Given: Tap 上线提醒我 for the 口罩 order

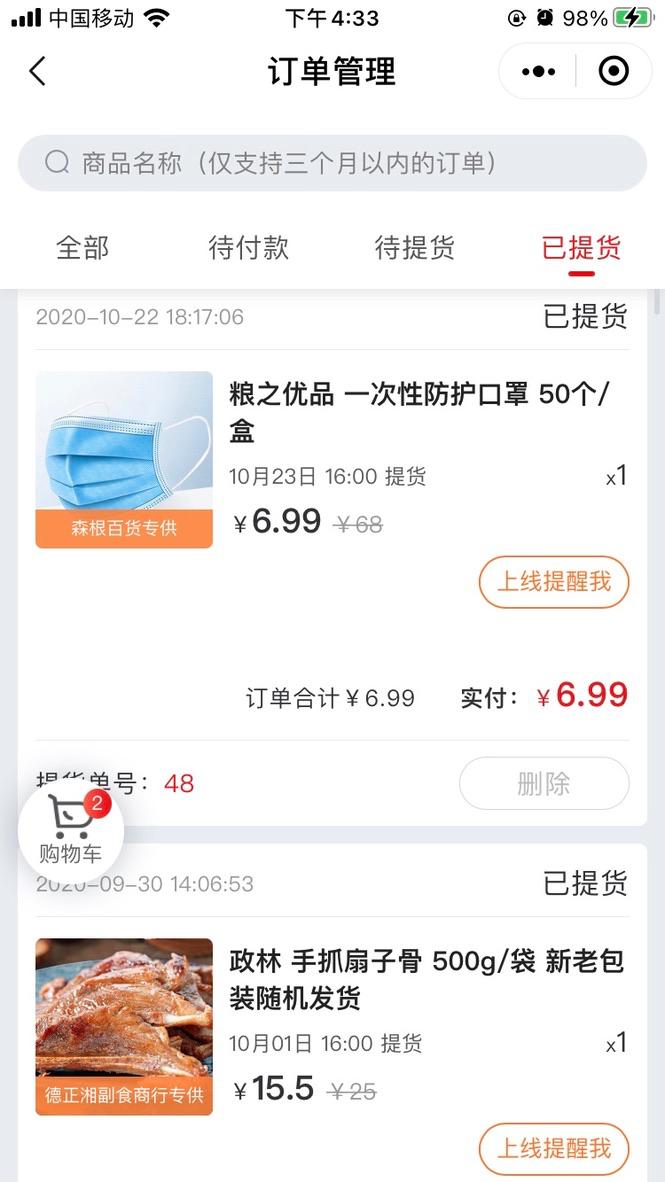Looking at the screenshot, I should (554, 582).
